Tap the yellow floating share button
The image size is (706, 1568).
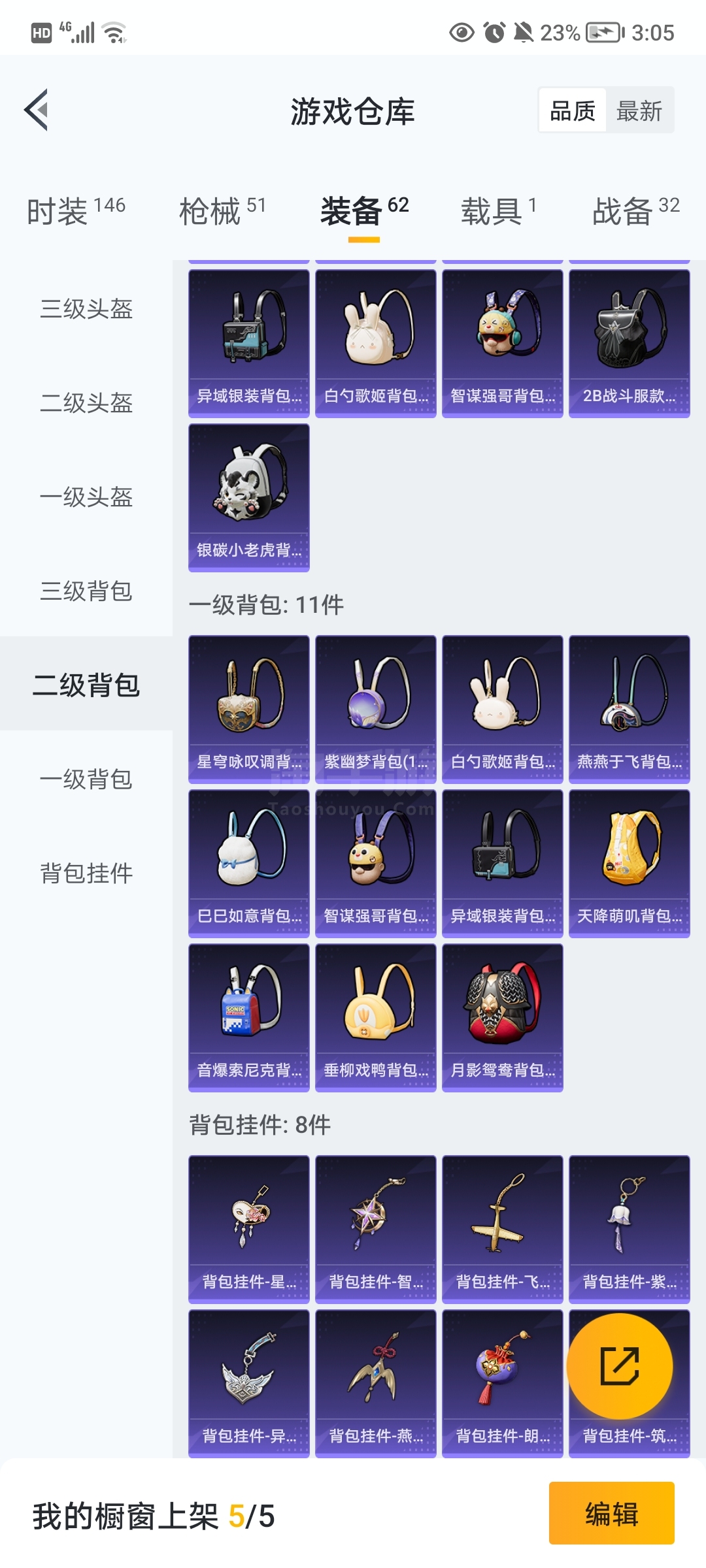click(619, 1366)
